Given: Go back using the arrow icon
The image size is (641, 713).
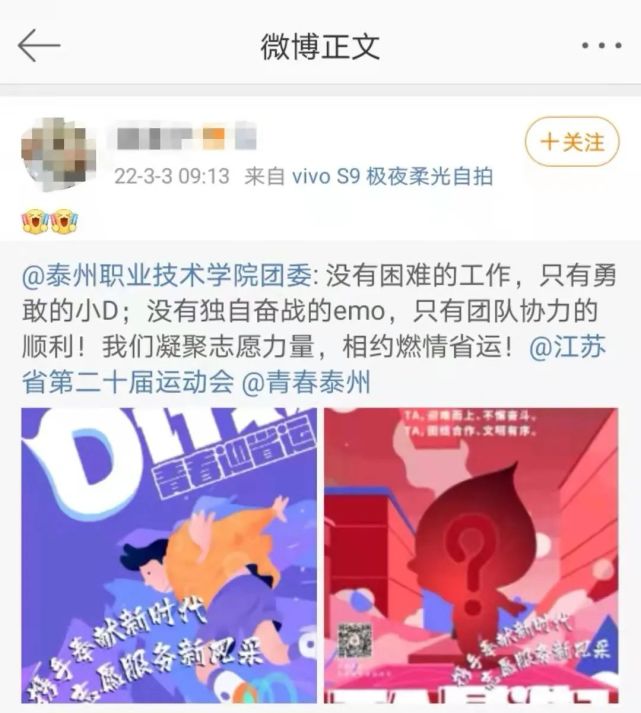Looking at the screenshot, I should 38,45.
